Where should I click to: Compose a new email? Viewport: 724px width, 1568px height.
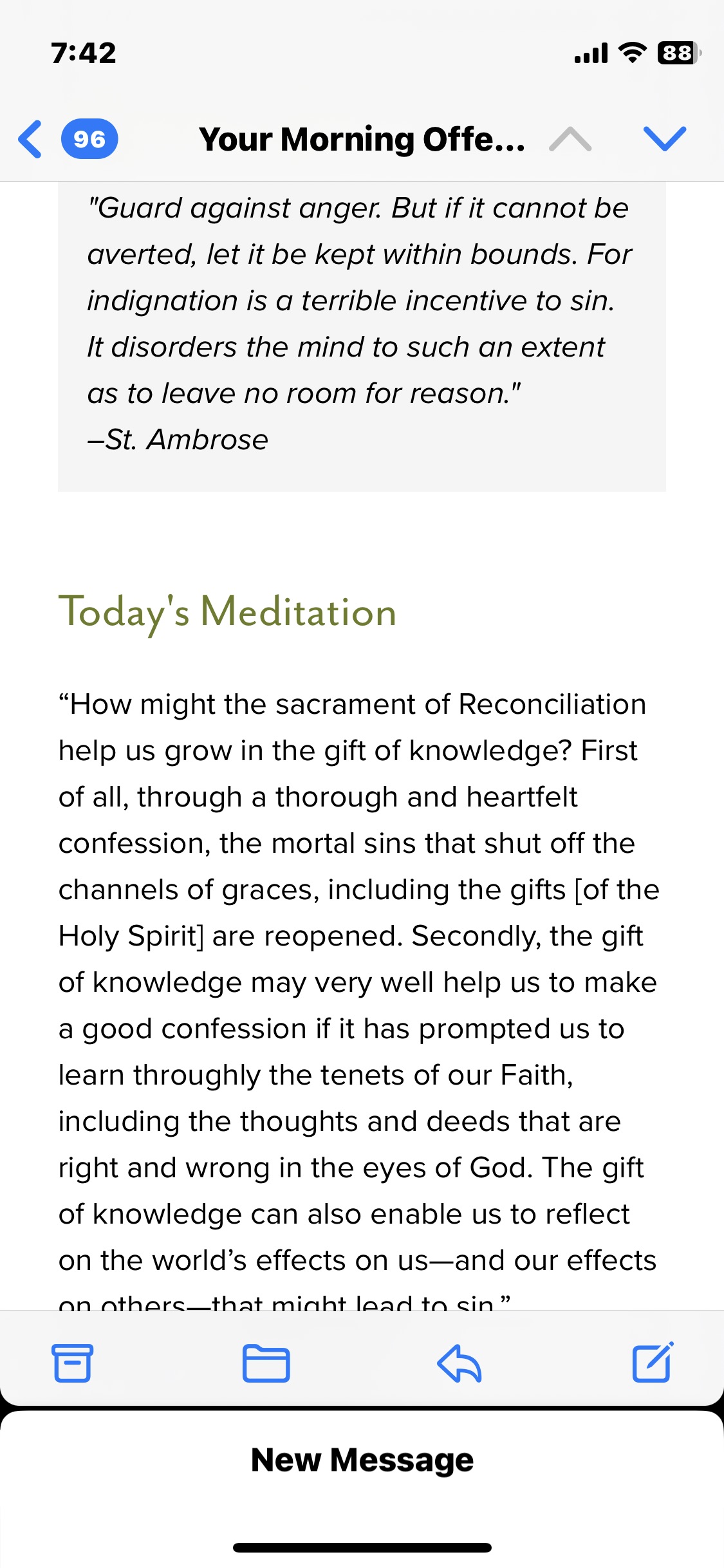click(653, 1362)
